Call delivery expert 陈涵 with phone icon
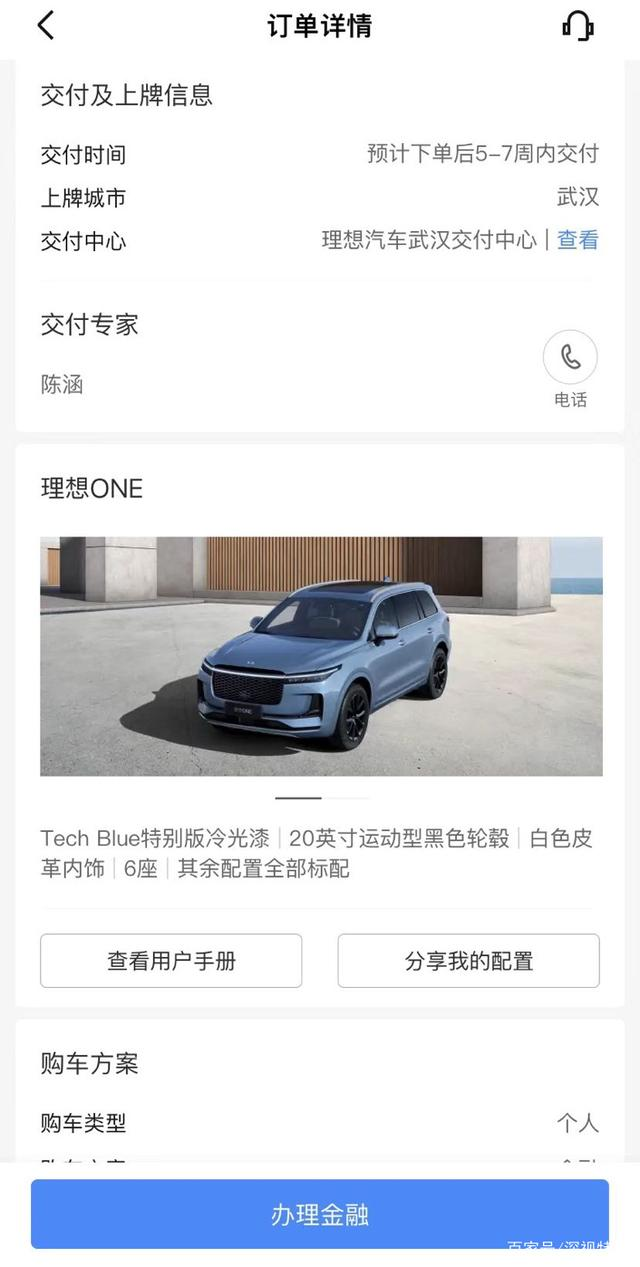Screen dimensions: 640x1267 point(570,358)
